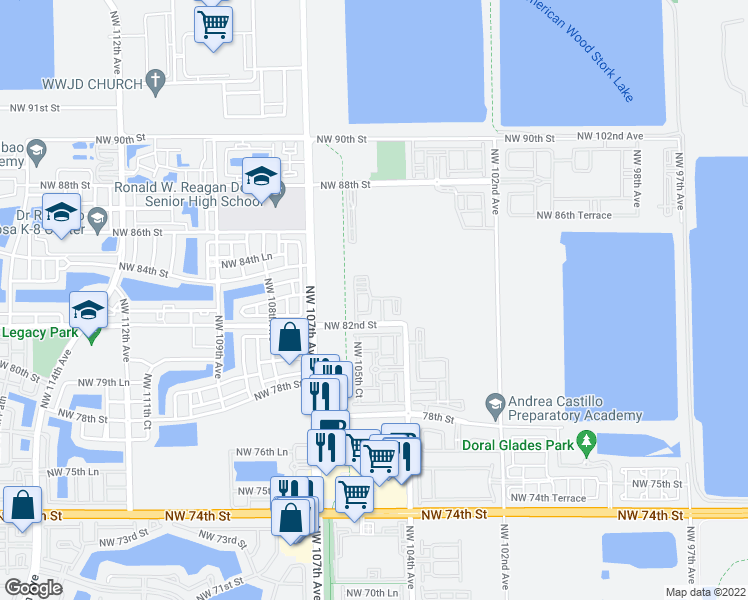
Task: Tap the shopping bag marker on NW 74th St's west end
Action: 22,505
